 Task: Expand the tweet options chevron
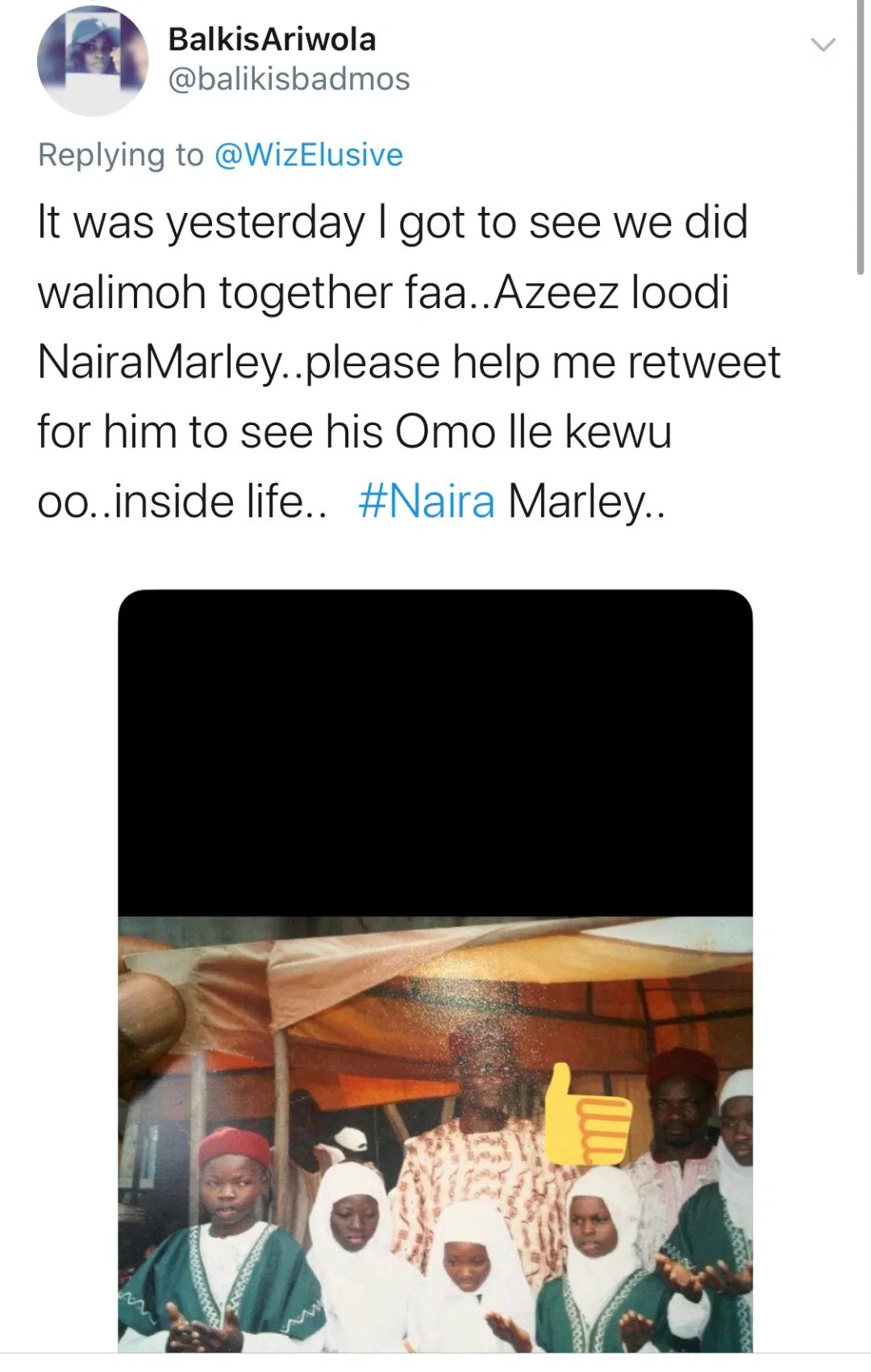[823, 45]
